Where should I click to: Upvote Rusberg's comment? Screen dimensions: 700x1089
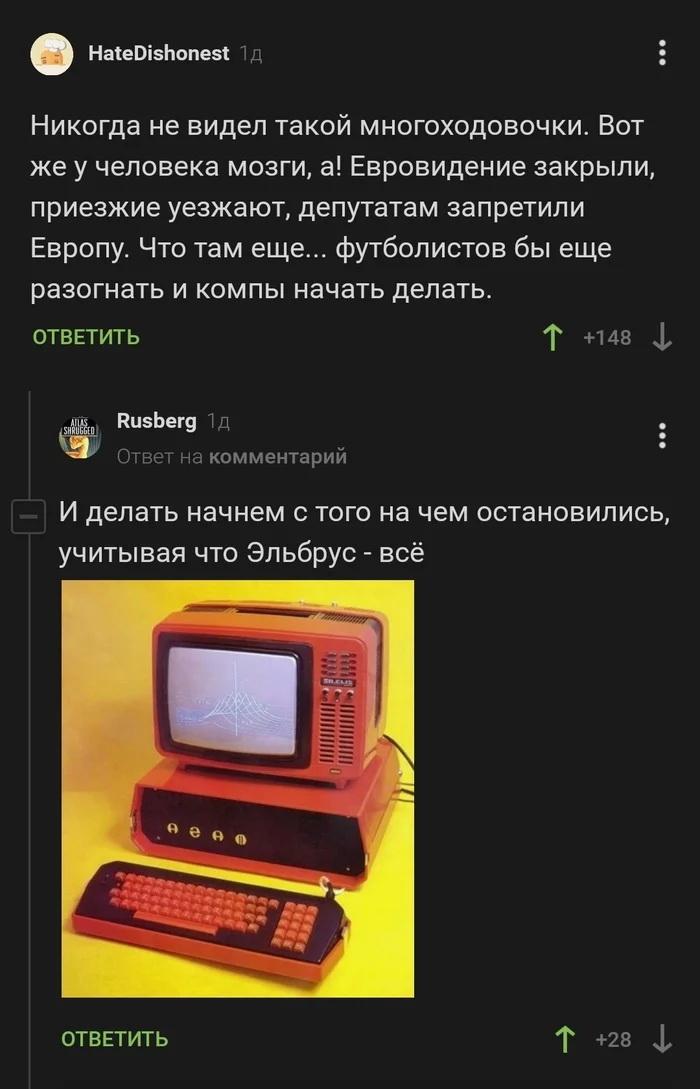[x=566, y=1039]
